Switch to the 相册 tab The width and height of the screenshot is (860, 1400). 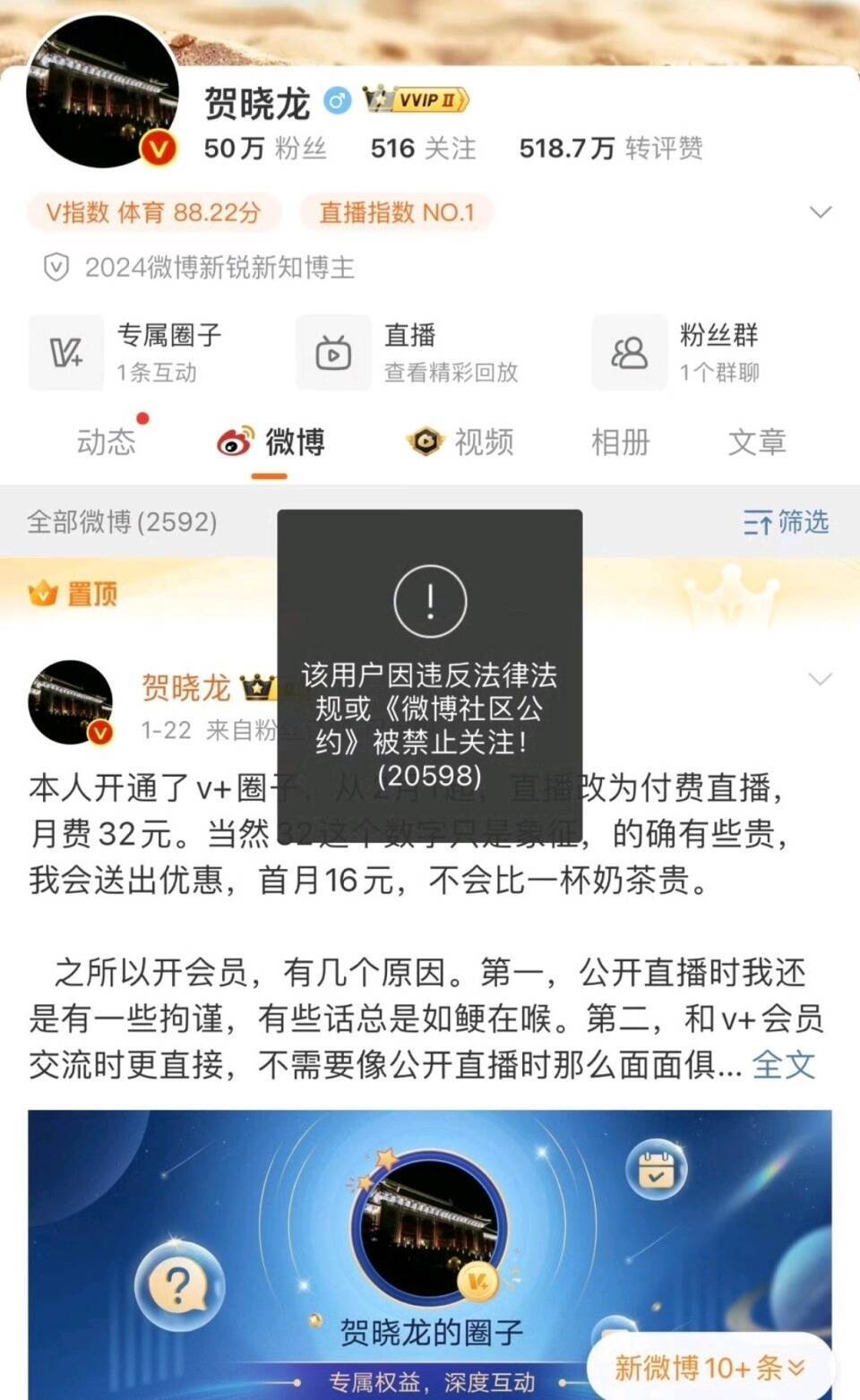pyautogui.click(x=620, y=442)
